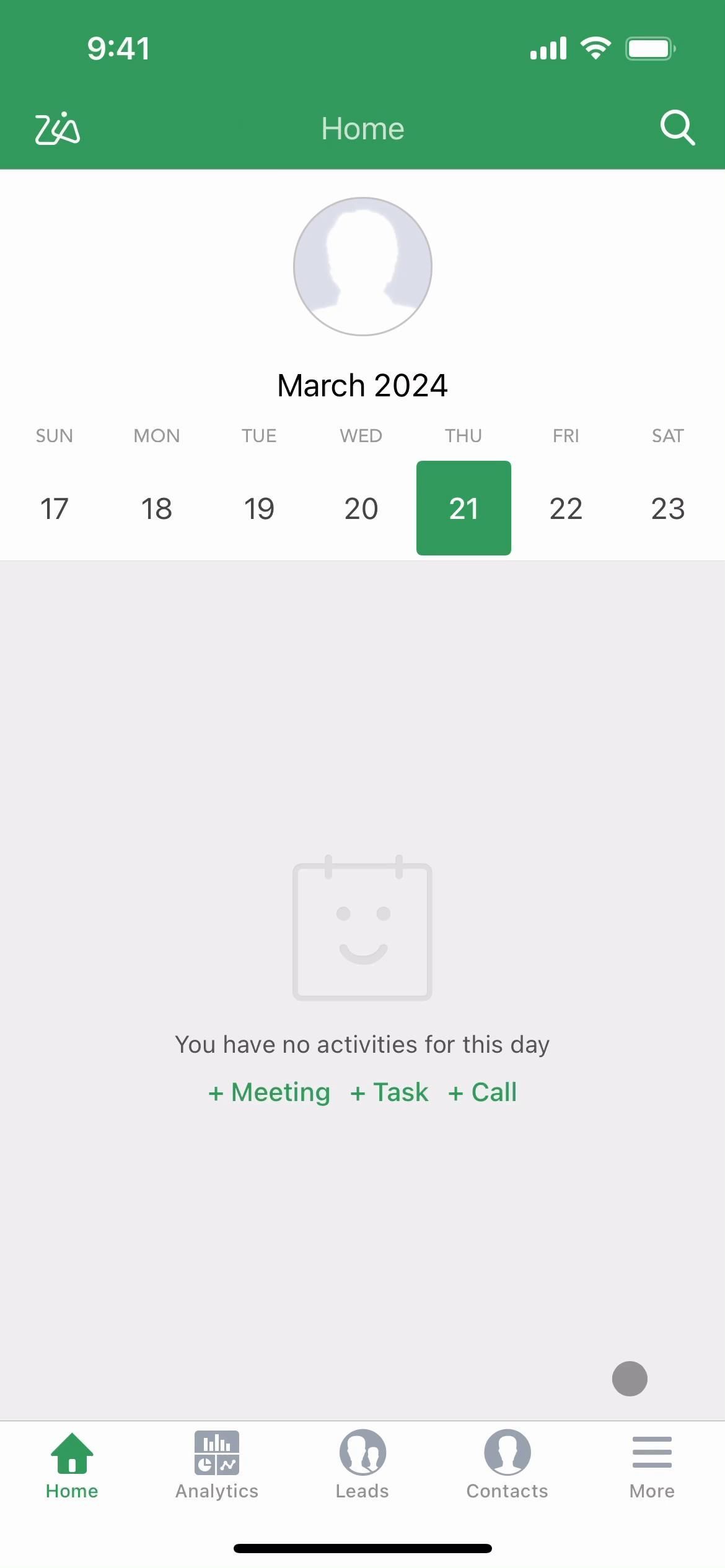Image resolution: width=725 pixels, height=1568 pixels.
Task: Tap the Home tab
Action: tap(72, 1465)
